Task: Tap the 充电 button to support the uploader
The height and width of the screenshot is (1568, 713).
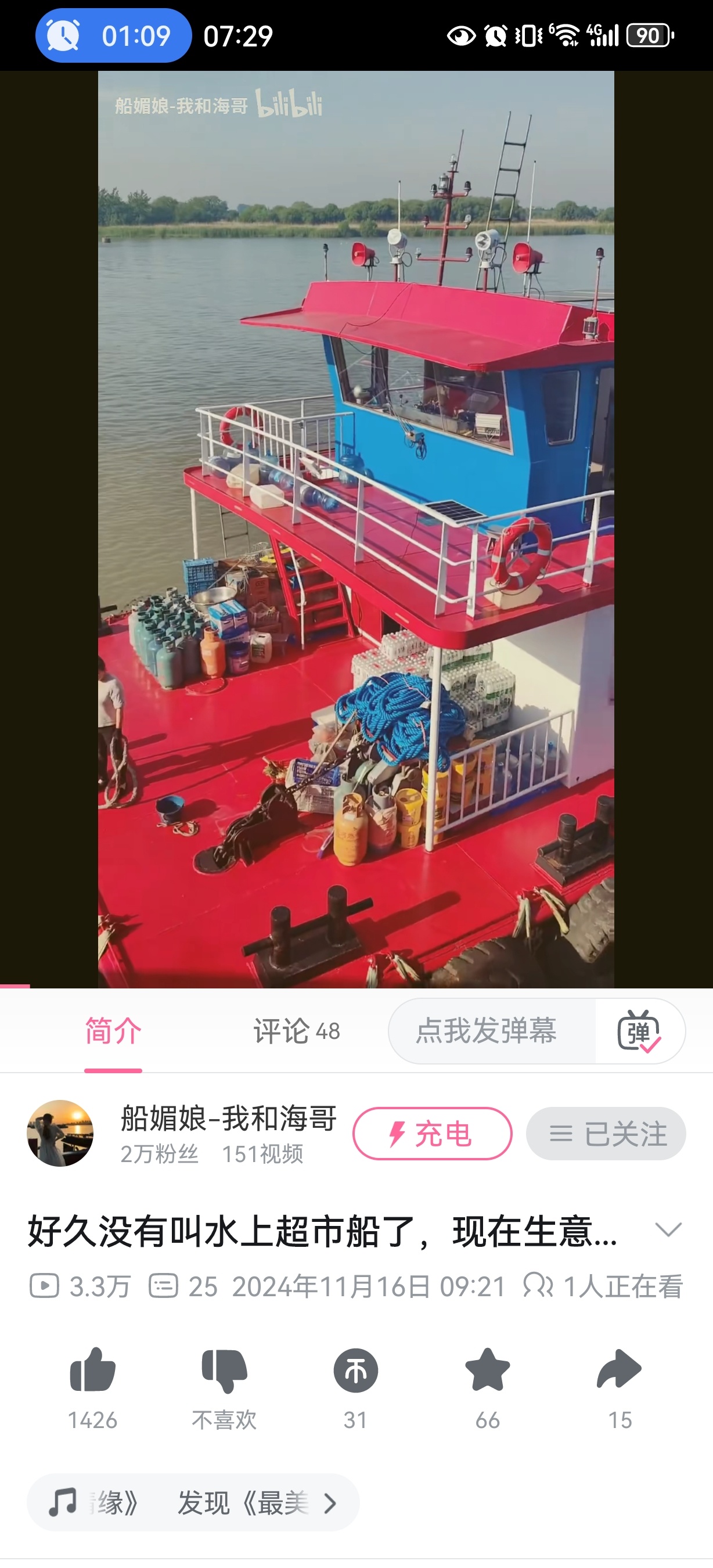Action: tap(432, 1134)
